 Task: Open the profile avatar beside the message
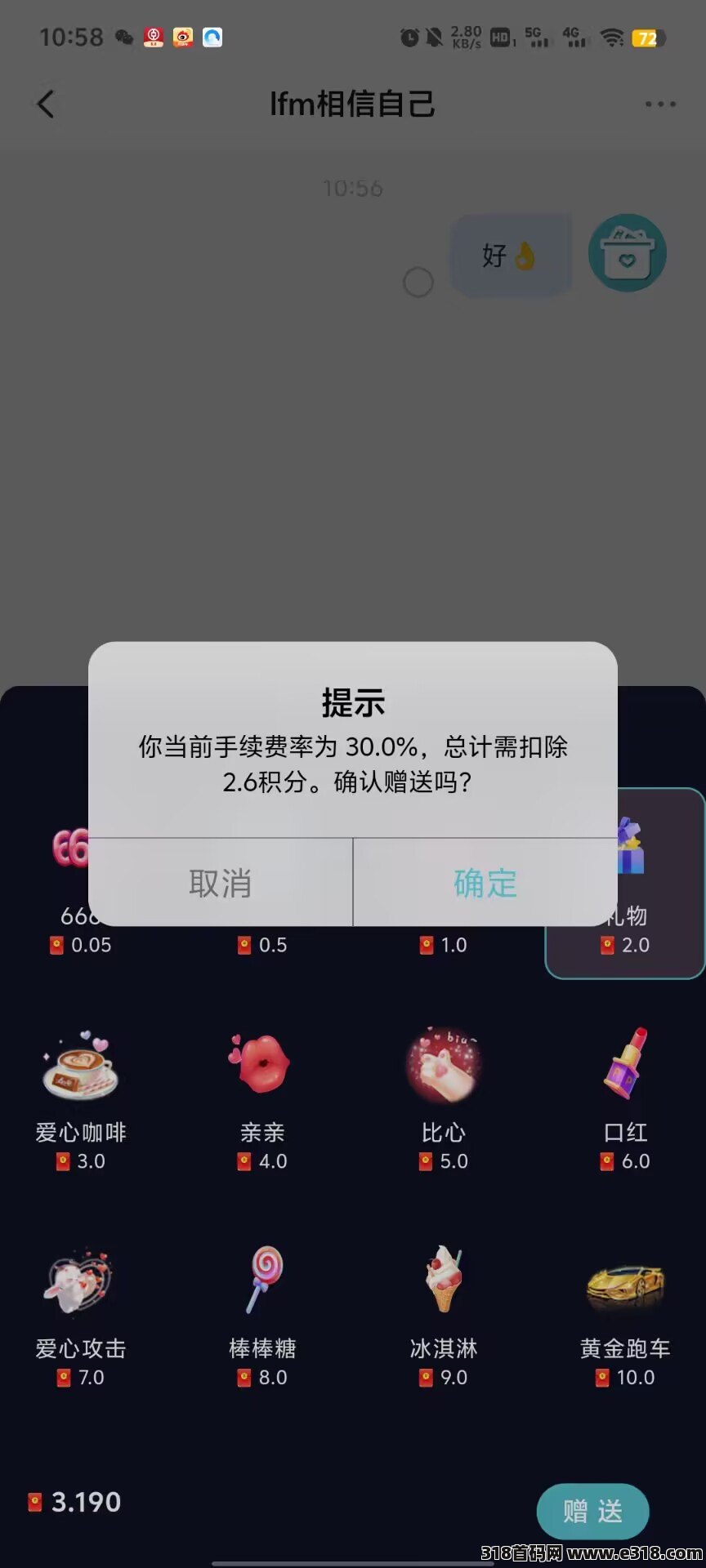[628, 253]
